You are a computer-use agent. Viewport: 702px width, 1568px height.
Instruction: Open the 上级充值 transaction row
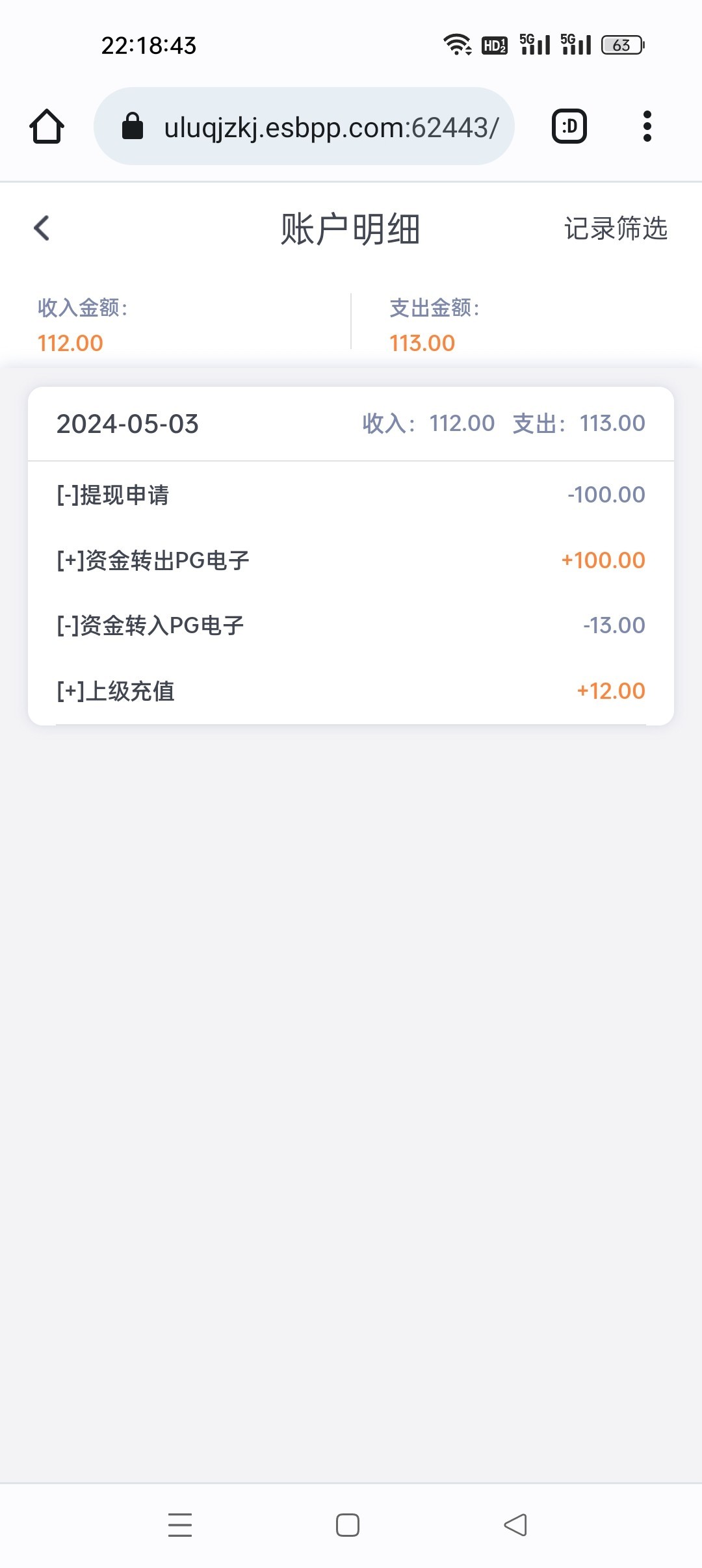pos(351,691)
